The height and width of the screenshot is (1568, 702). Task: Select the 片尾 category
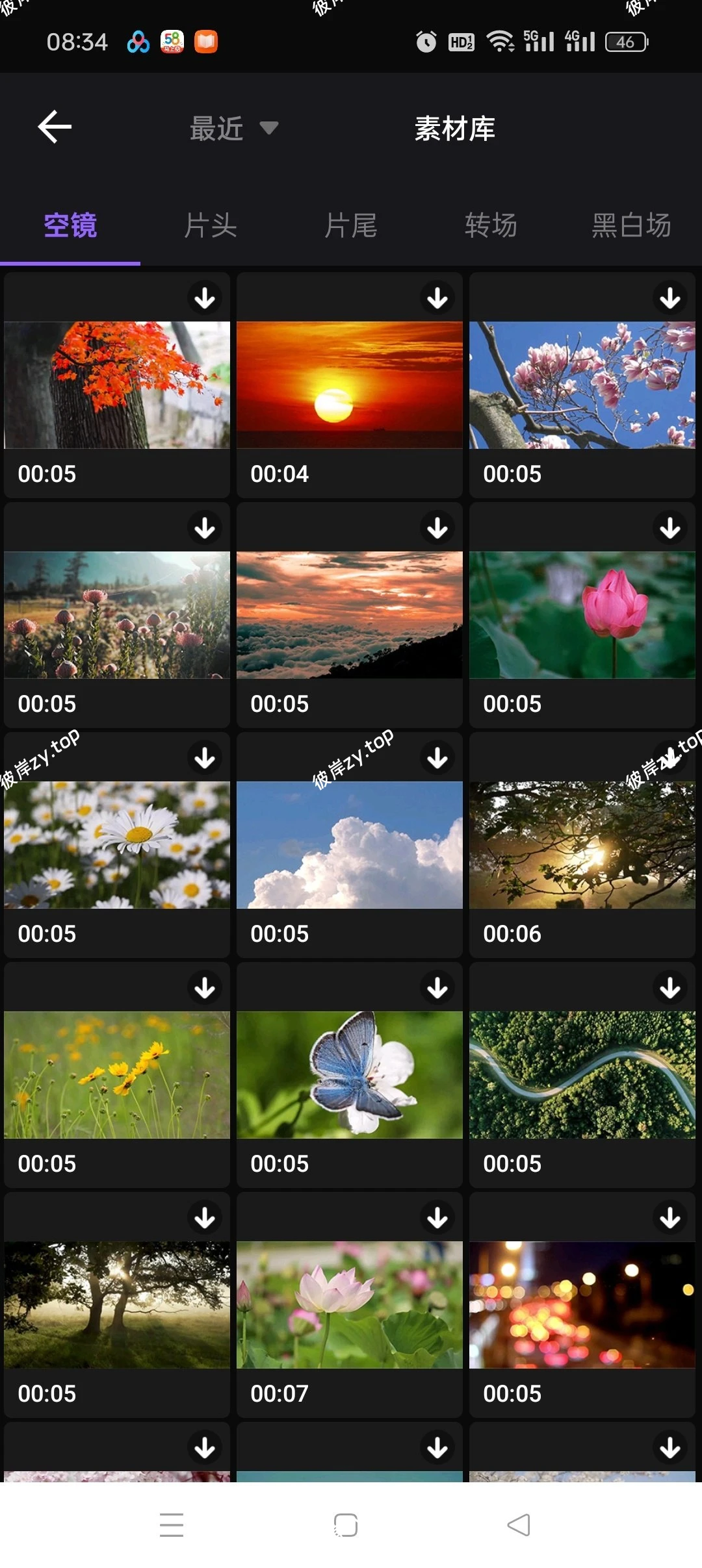pyautogui.click(x=350, y=227)
